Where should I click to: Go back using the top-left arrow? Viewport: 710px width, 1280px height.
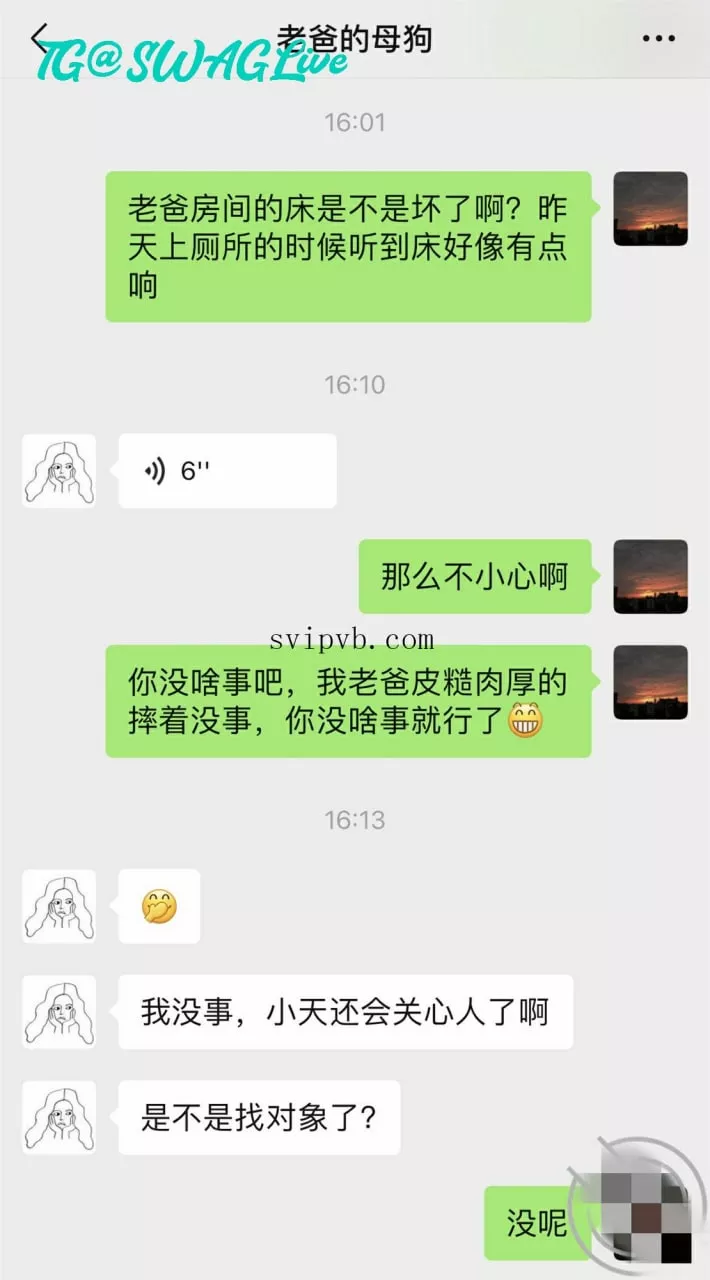tap(40, 39)
